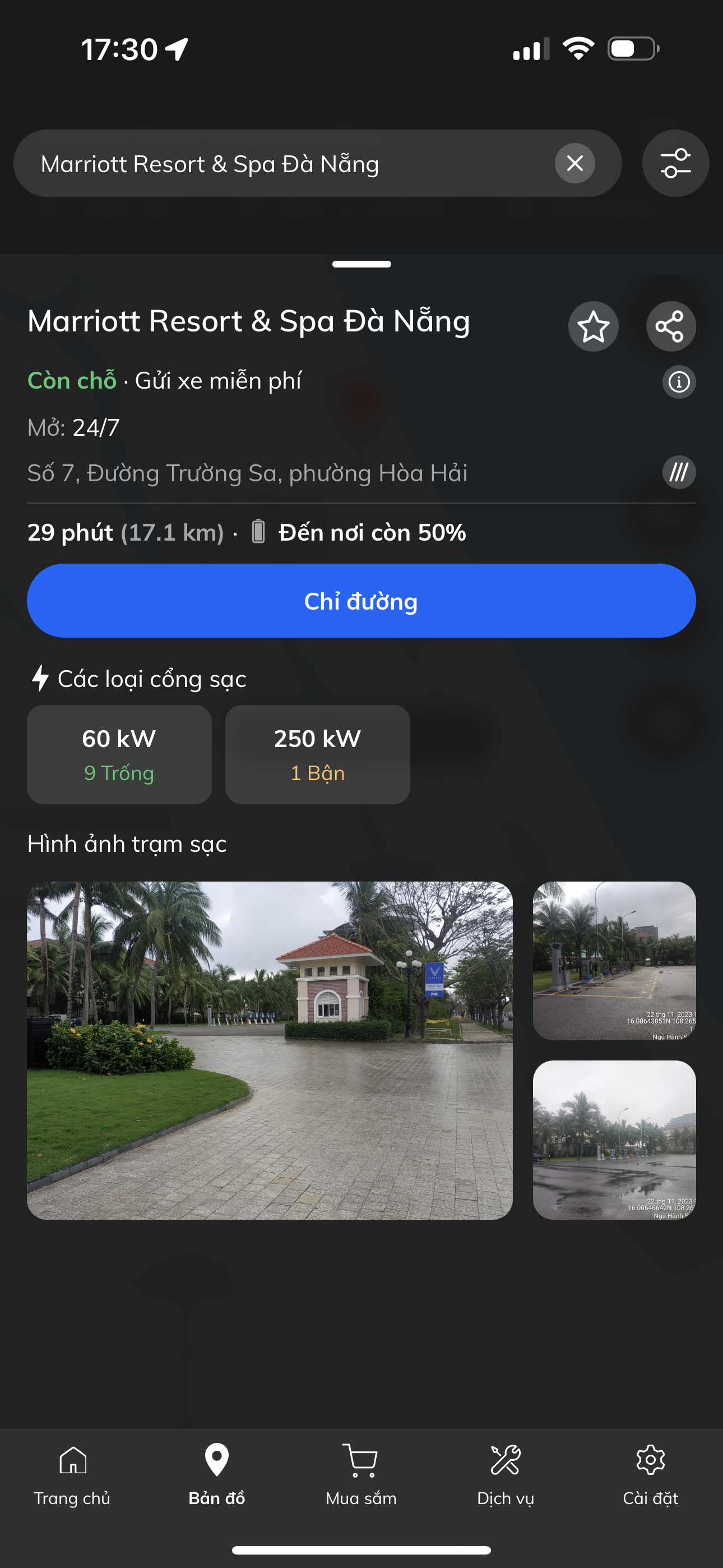The image size is (723, 1568).
Task: Select the 60 kW charger type
Action: (x=119, y=754)
